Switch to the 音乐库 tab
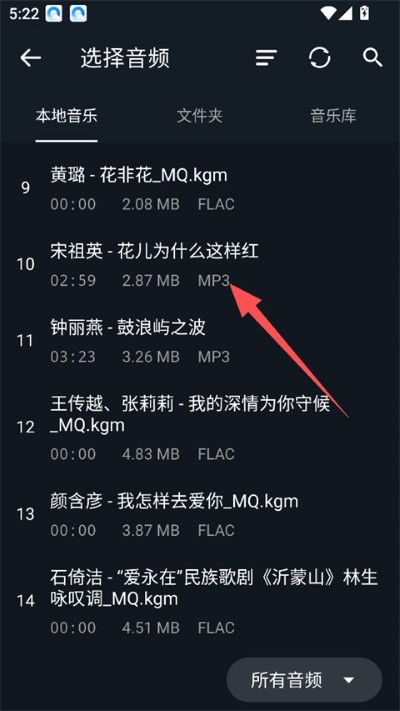 tap(333, 116)
